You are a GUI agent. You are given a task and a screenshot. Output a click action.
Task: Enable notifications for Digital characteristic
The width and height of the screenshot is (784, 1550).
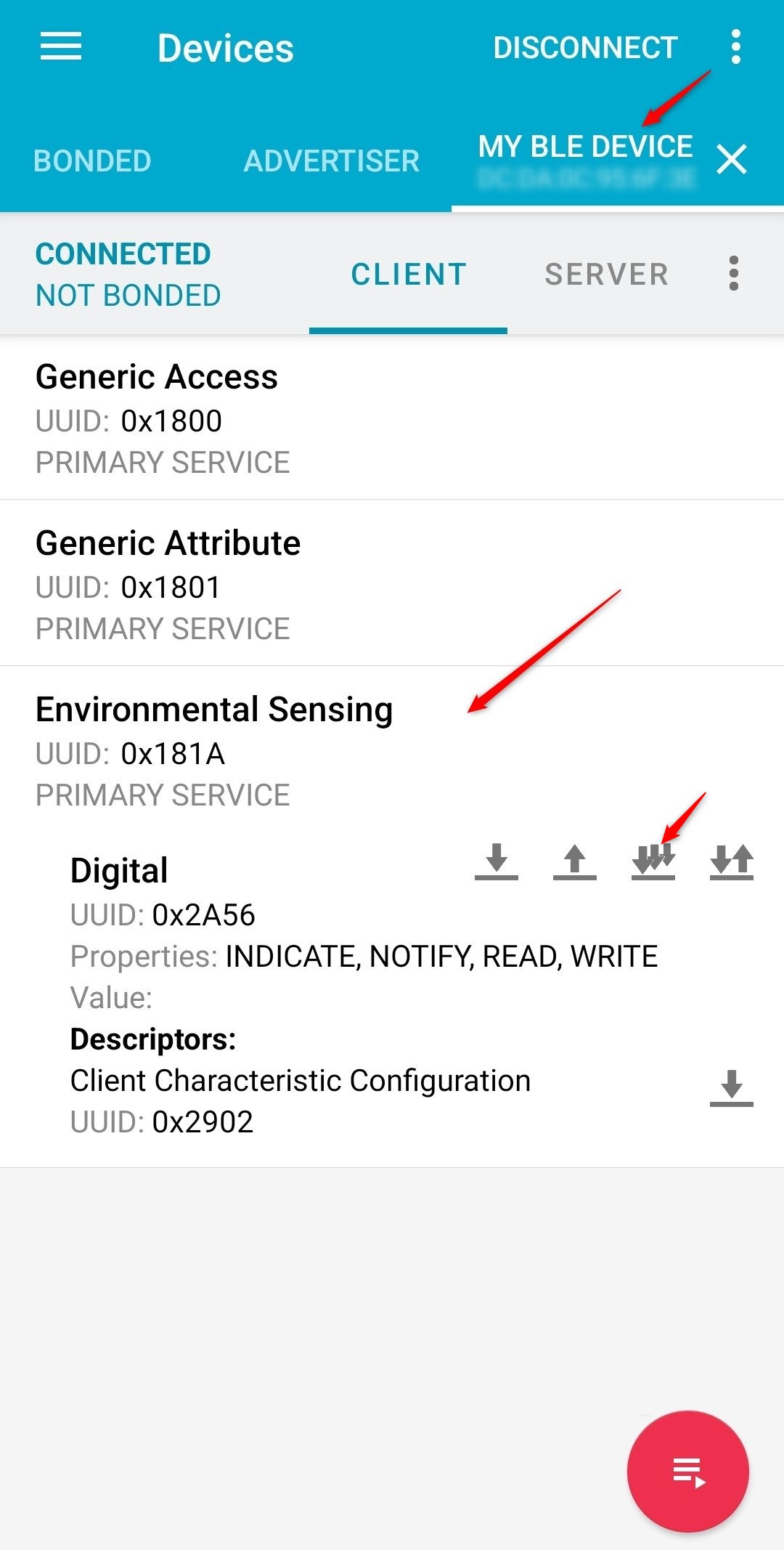pos(653,861)
